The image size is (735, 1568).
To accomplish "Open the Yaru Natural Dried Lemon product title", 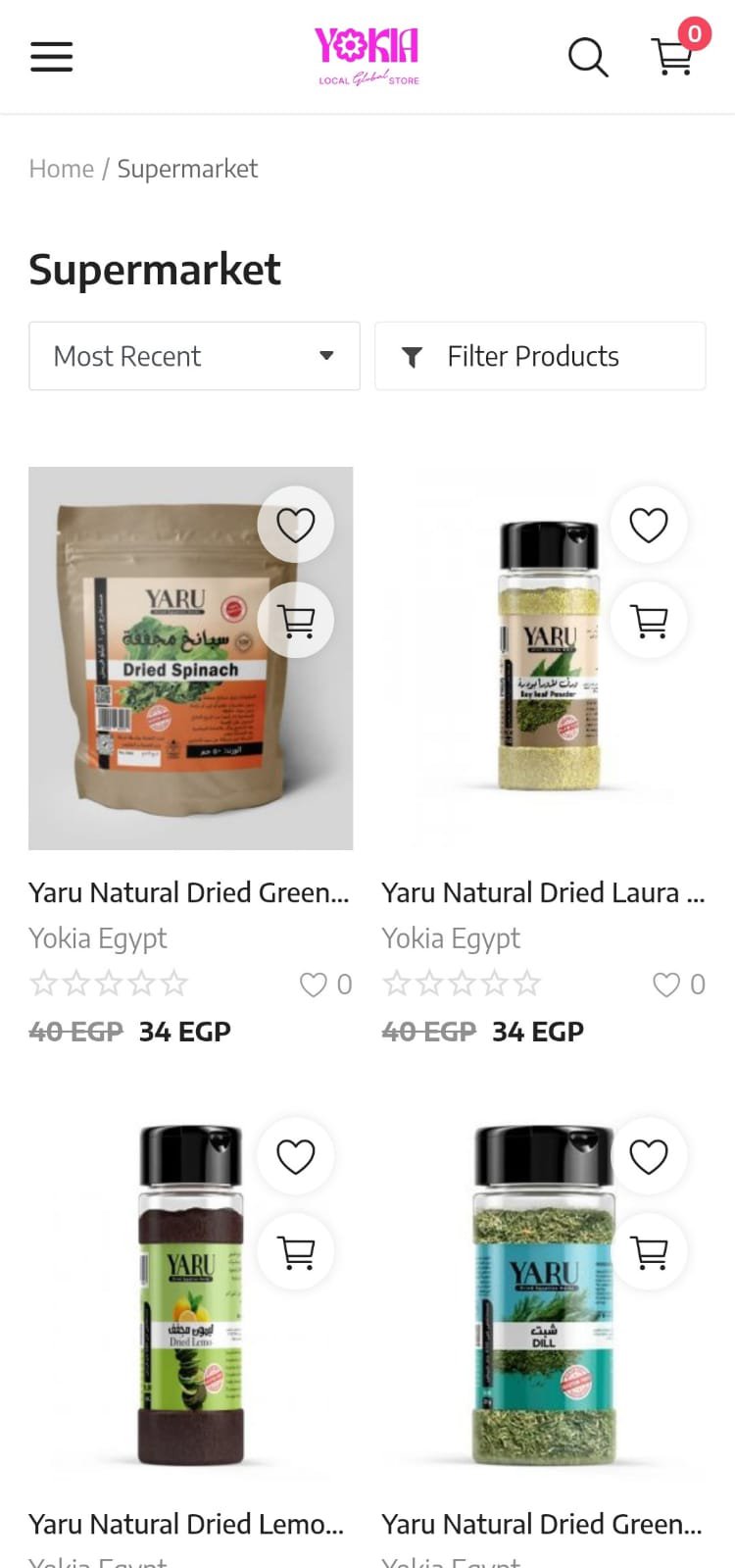I will 186,1524.
